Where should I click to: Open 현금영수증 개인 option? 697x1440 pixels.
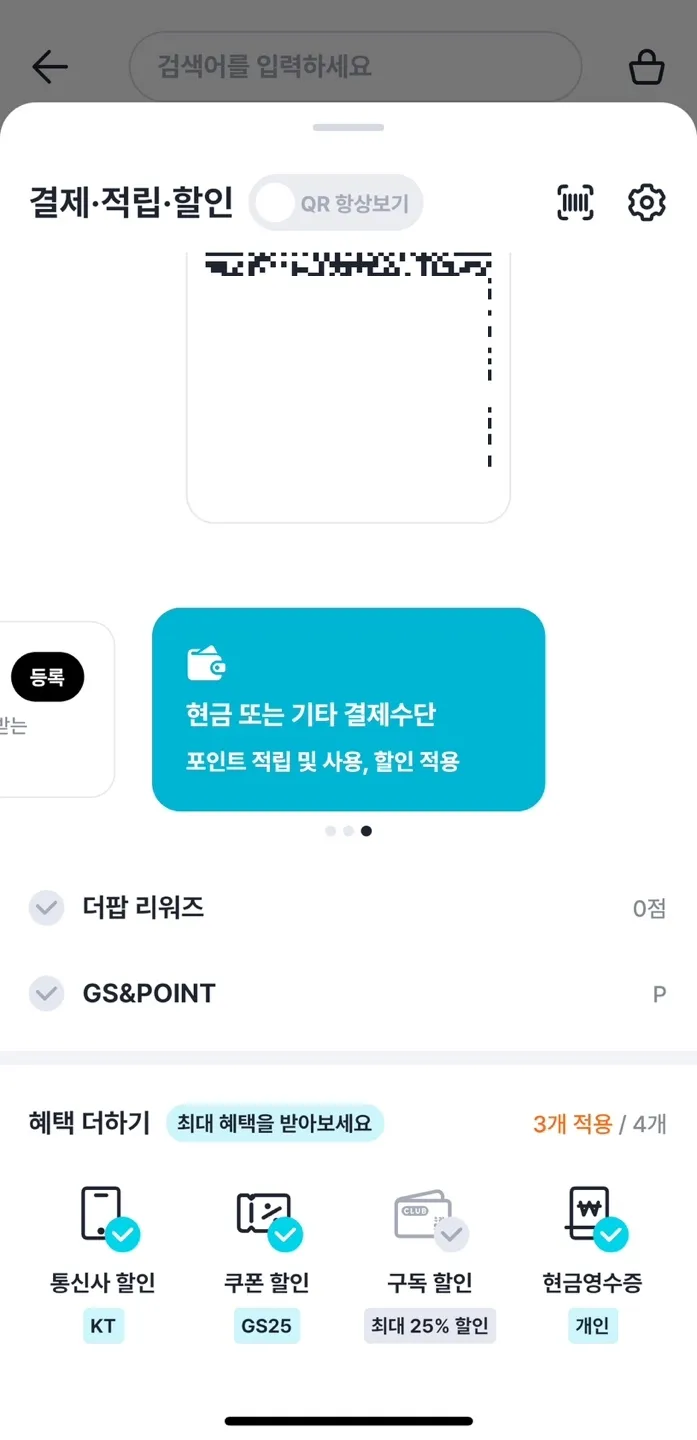592,1261
